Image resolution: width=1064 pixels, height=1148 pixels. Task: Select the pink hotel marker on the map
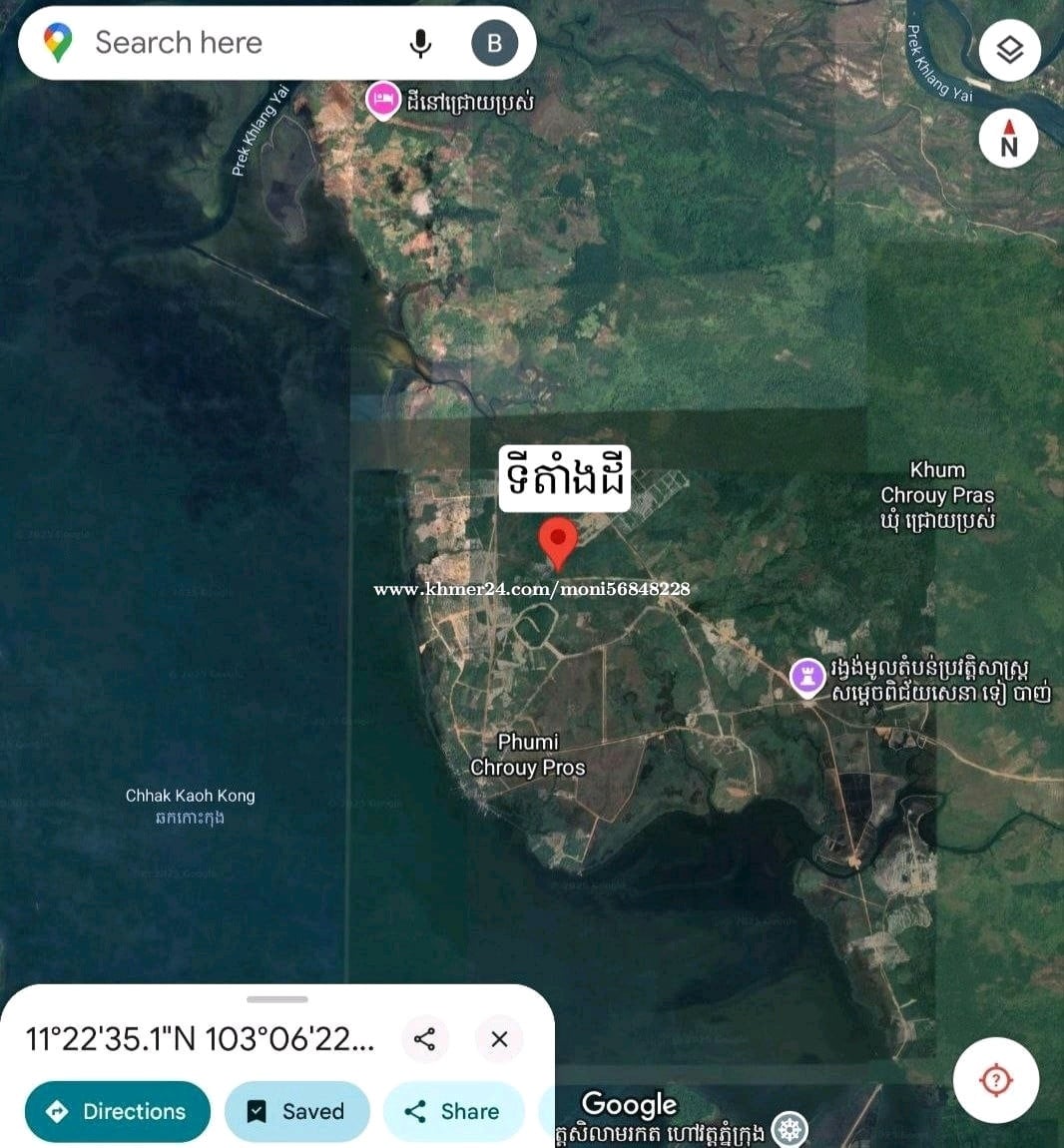tap(382, 99)
